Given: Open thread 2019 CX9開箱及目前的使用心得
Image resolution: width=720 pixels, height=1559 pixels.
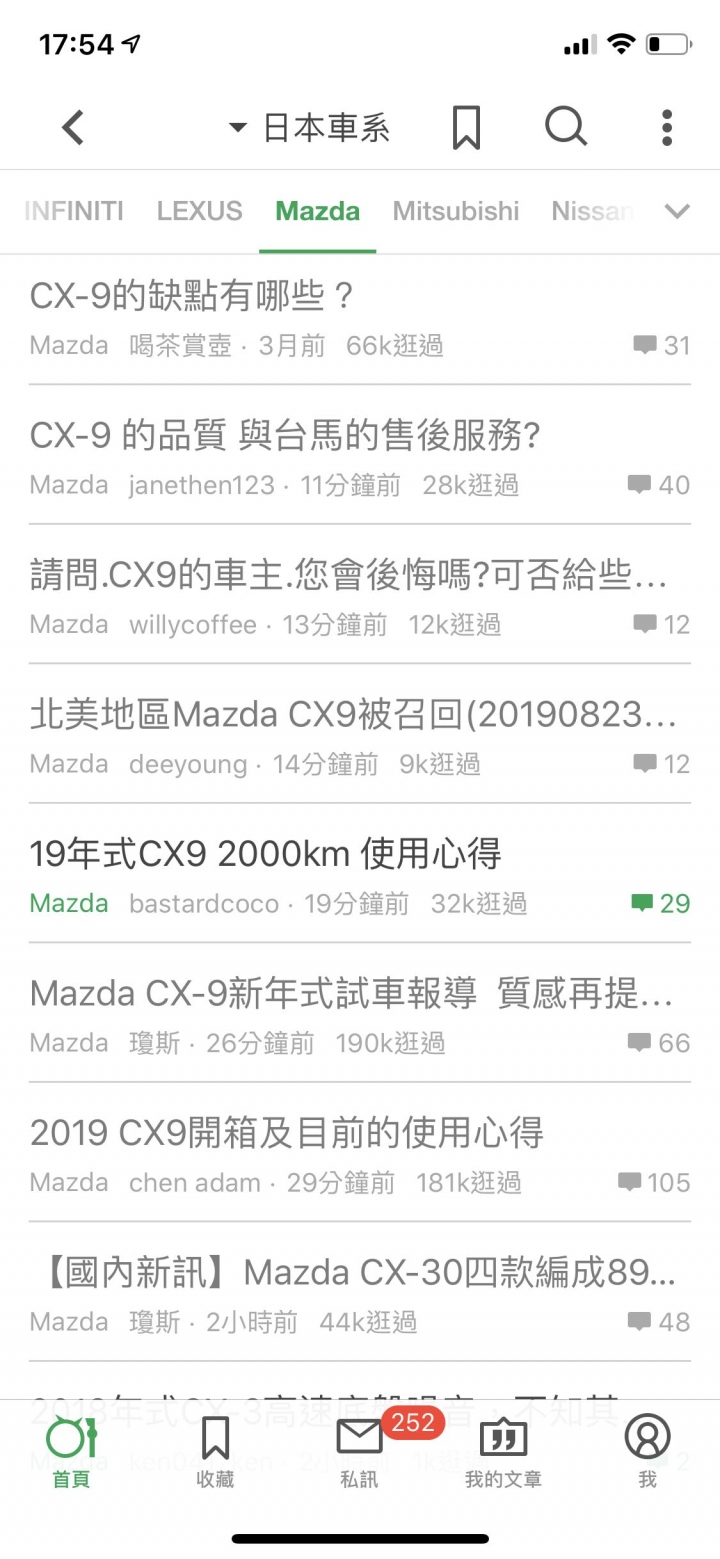Looking at the screenshot, I should coord(359,1154).
